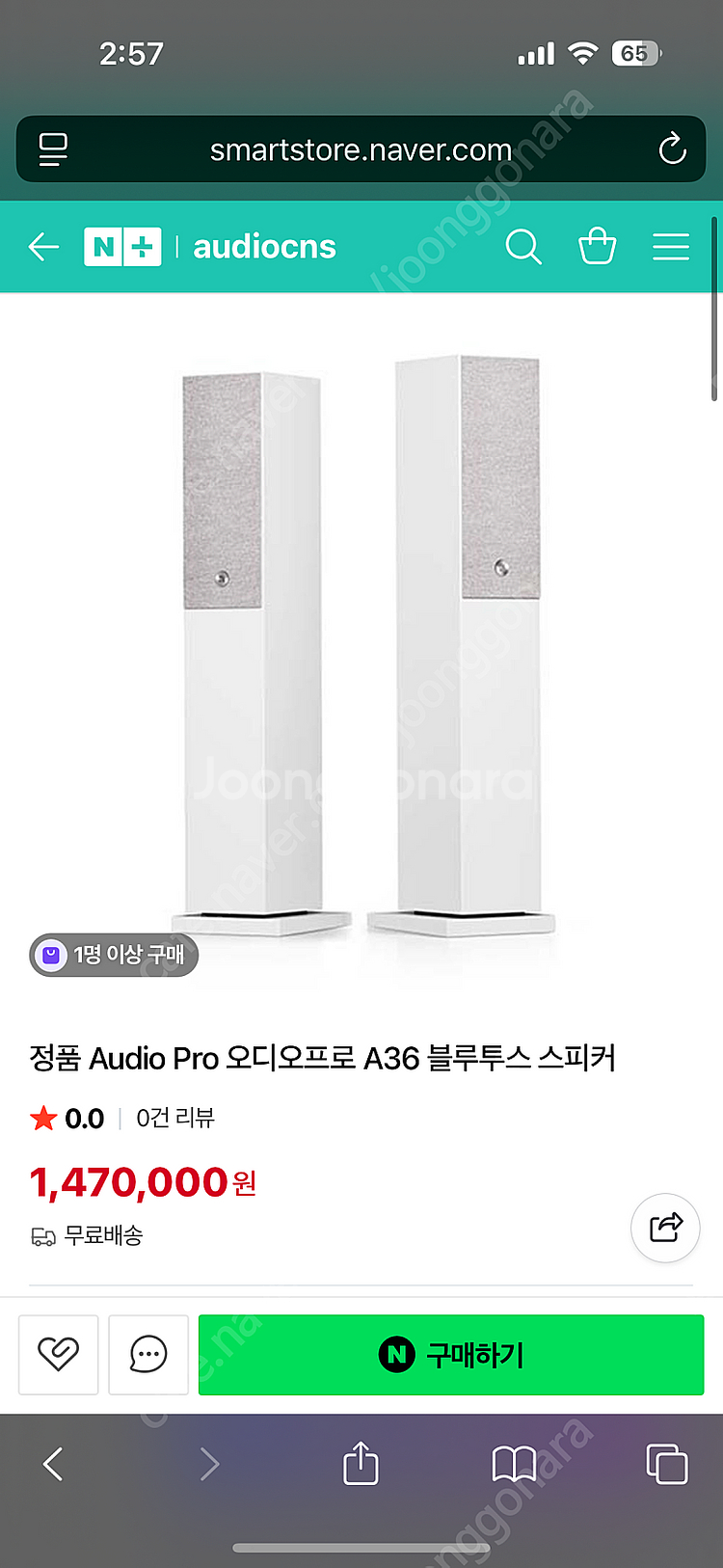Open the smartstore.naver.com address bar
Screen dimensions: 723x1568
tap(361, 149)
